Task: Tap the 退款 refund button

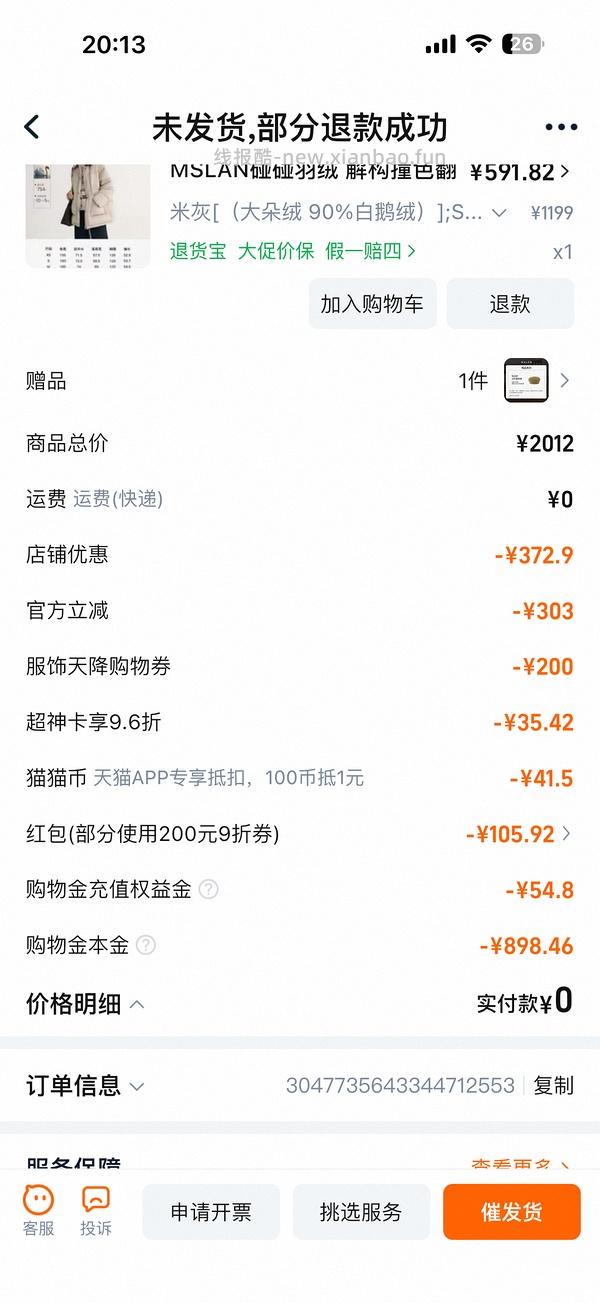Action: pyautogui.click(x=510, y=304)
